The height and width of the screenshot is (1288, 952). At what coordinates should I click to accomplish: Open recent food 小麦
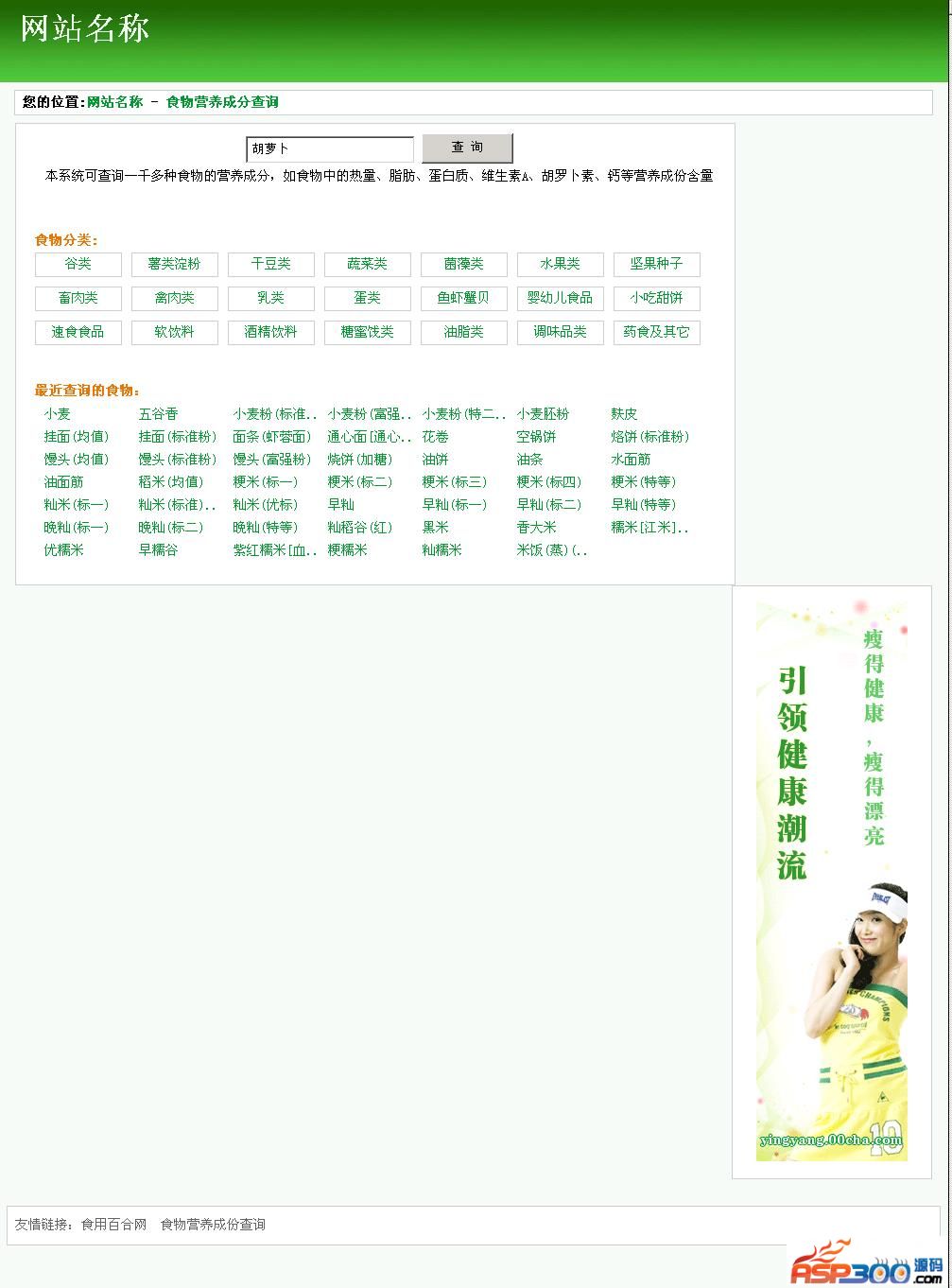pos(57,414)
